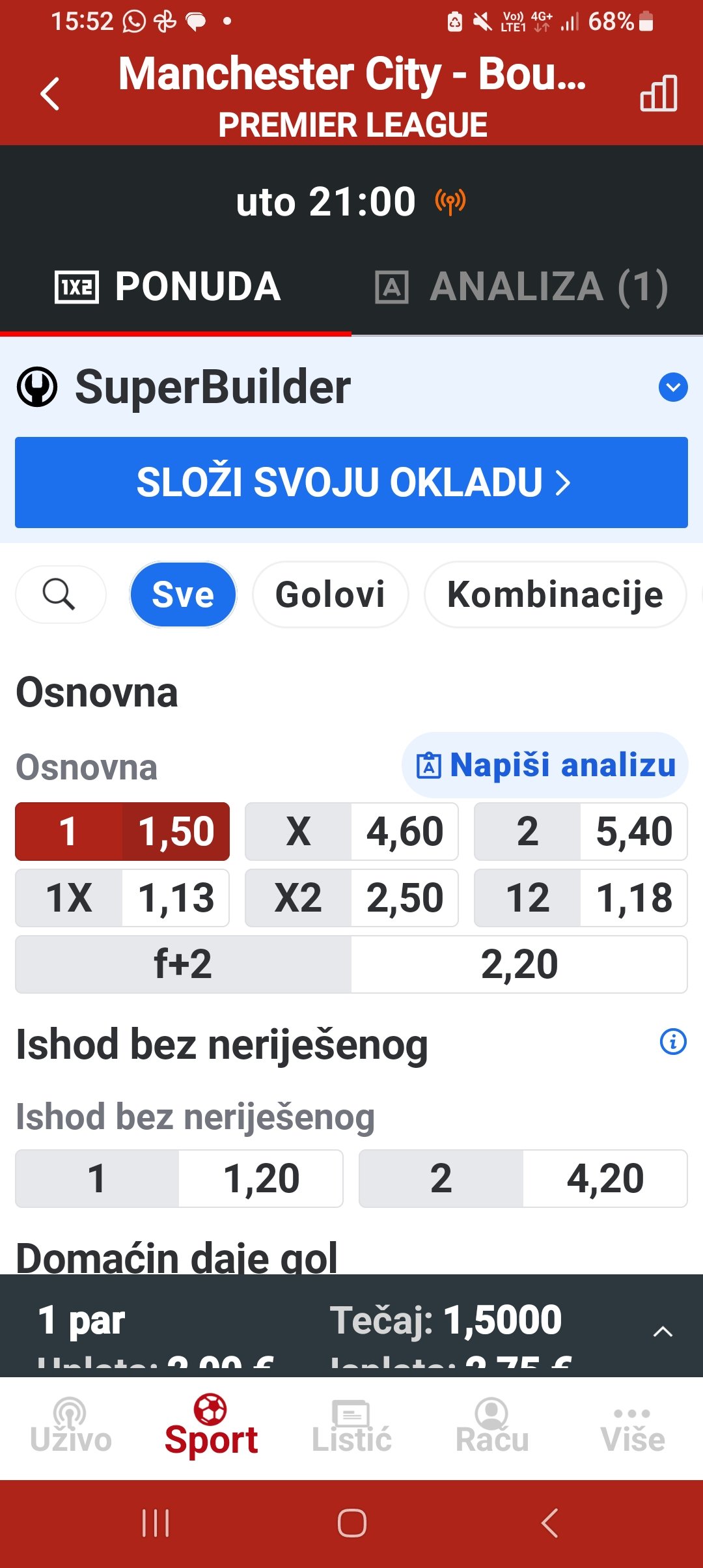The height and width of the screenshot is (1568, 703).
Task: Tap SLOŽI SVOJU OKLADU button
Action: pos(351,483)
